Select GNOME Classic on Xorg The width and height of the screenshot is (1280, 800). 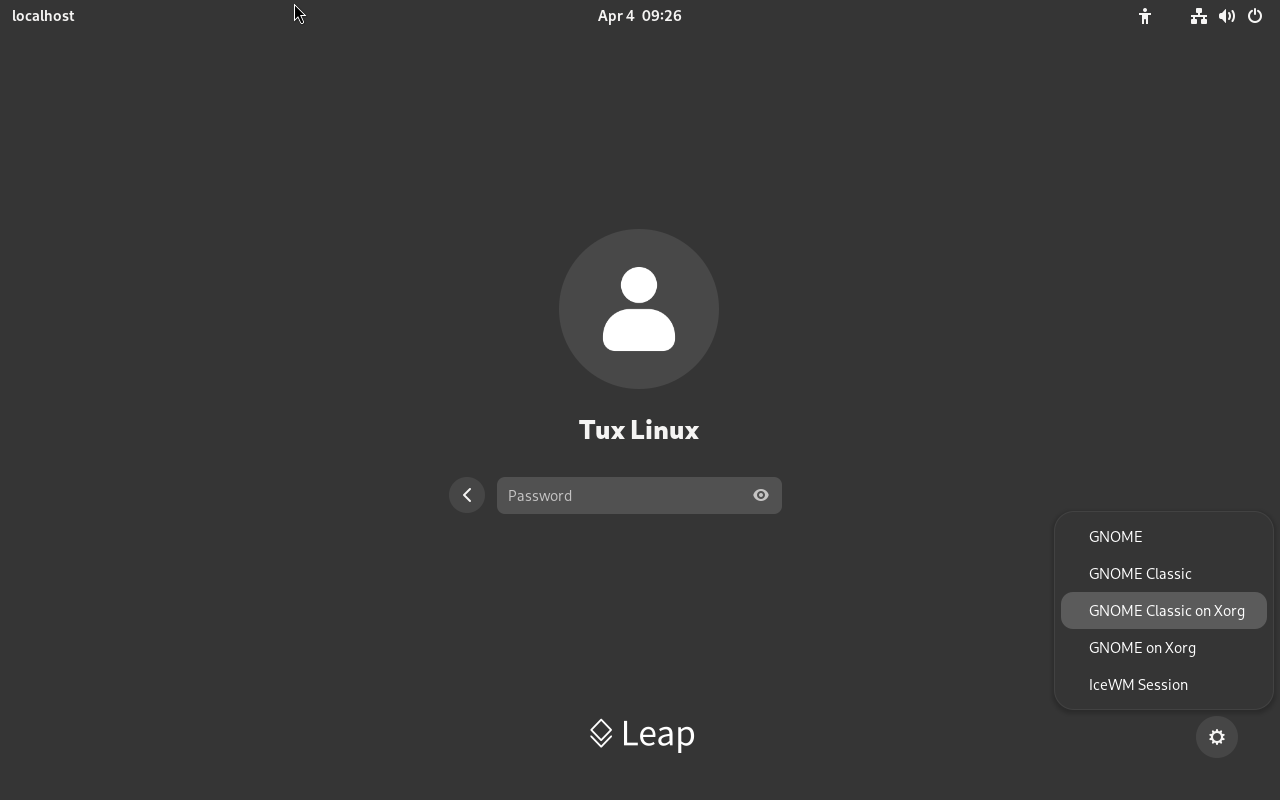point(1166,611)
